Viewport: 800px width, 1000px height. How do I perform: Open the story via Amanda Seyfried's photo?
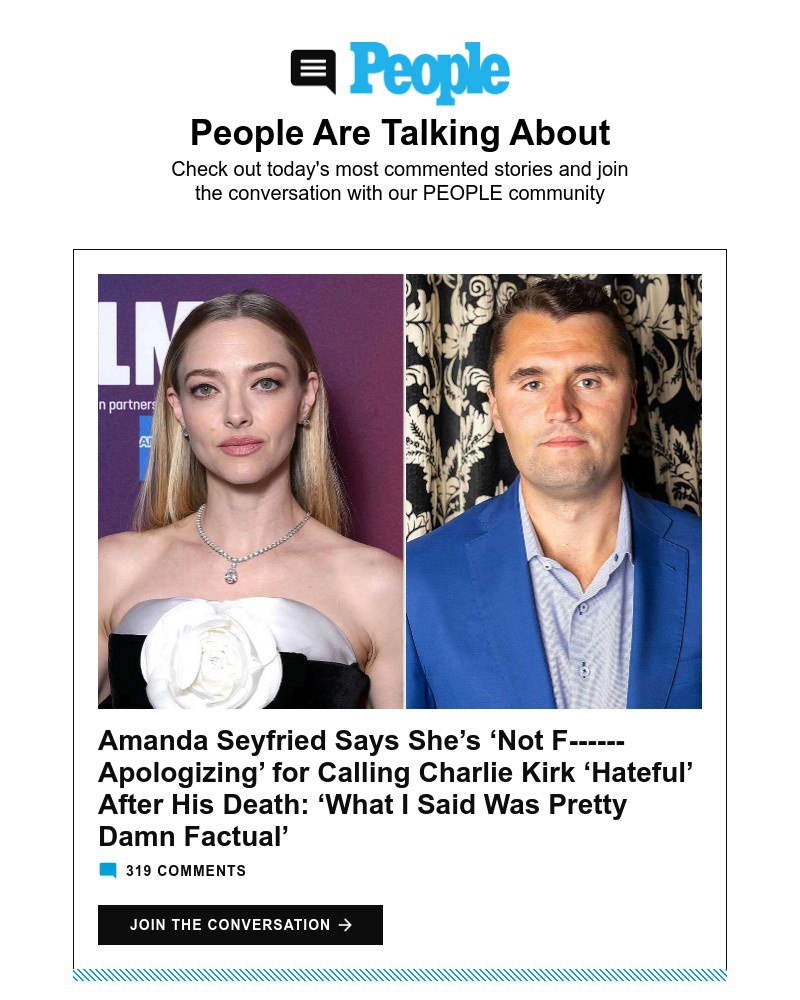point(248,490)
